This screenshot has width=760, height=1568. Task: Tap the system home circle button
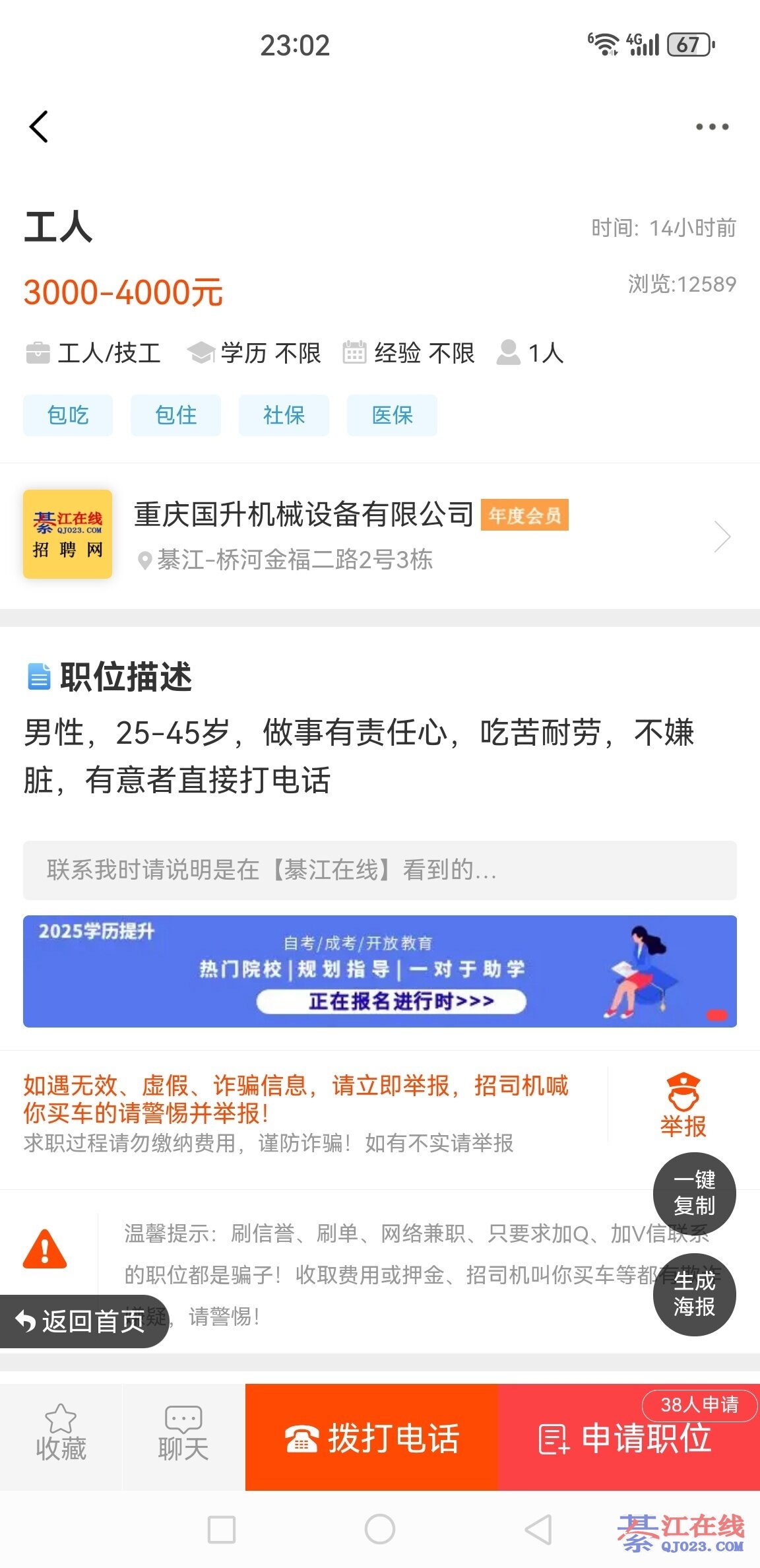(x=380, y=1529)
